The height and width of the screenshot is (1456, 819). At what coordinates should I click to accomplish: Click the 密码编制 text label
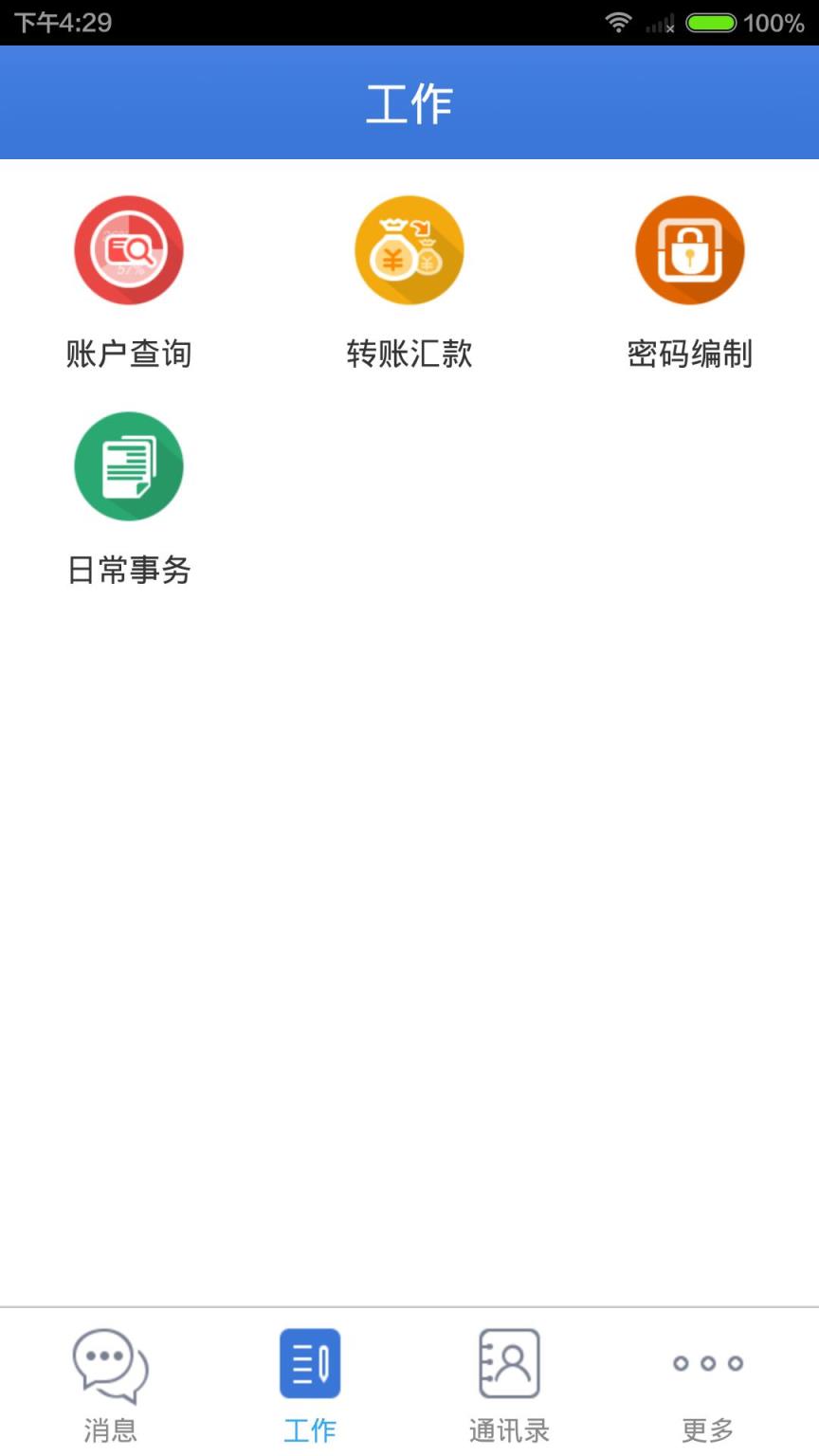(x=689, y=354)
